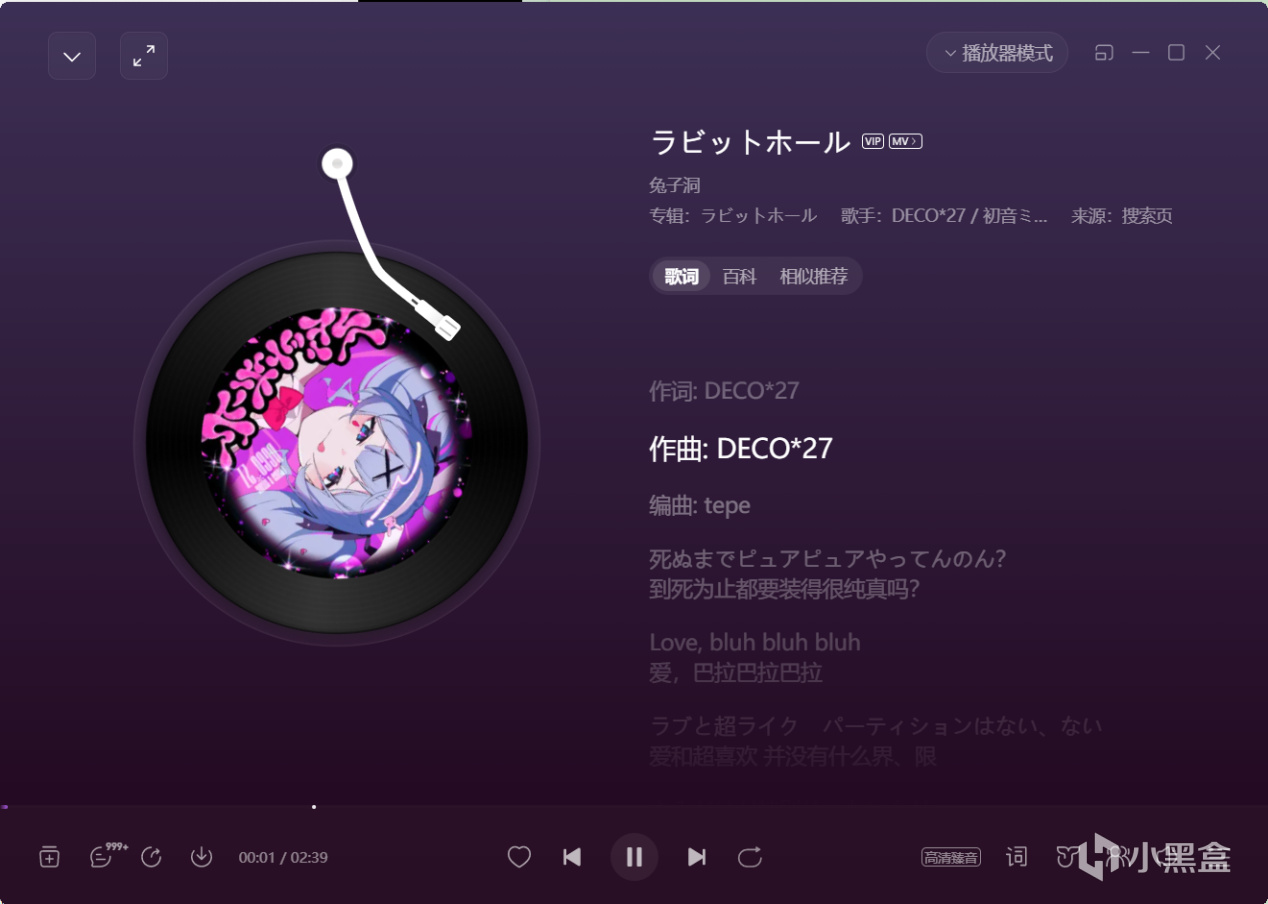Skip to the previous track
This screenshot has width=1268, height=904.
pyautogui.click(x=572, y=857)
